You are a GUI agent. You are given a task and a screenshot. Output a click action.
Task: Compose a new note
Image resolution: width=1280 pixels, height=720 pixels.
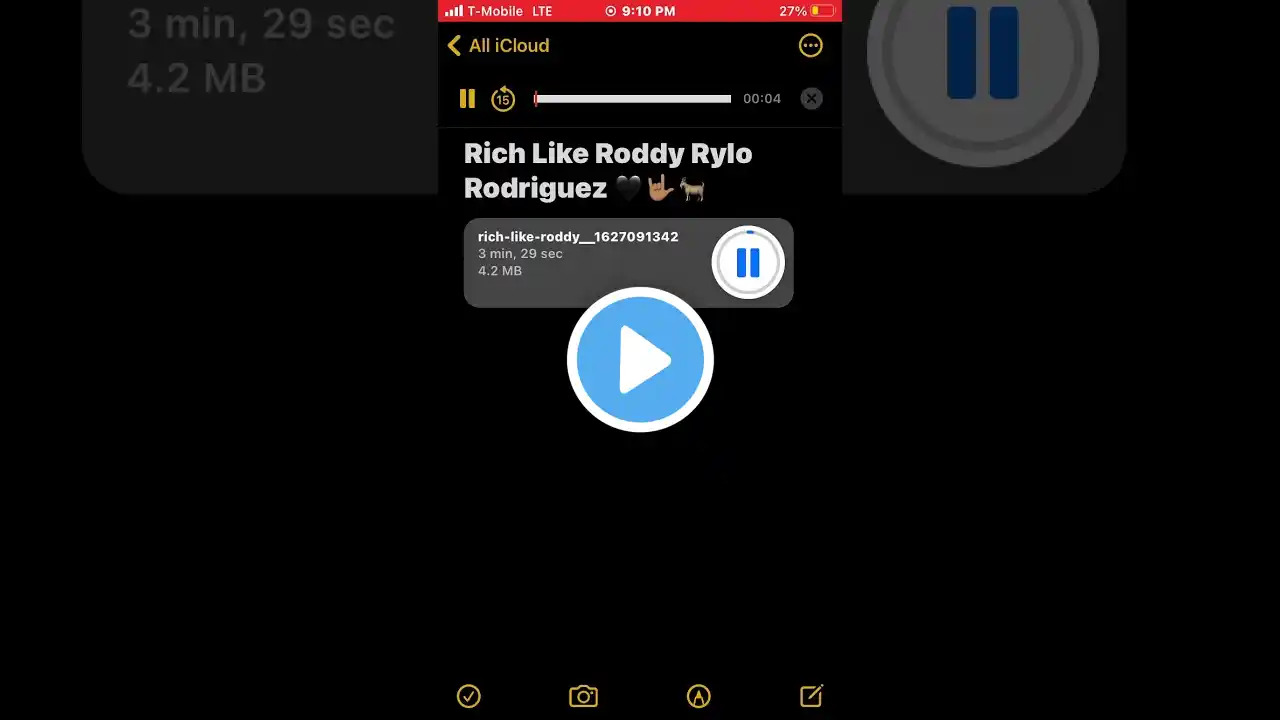coord(811,696)
